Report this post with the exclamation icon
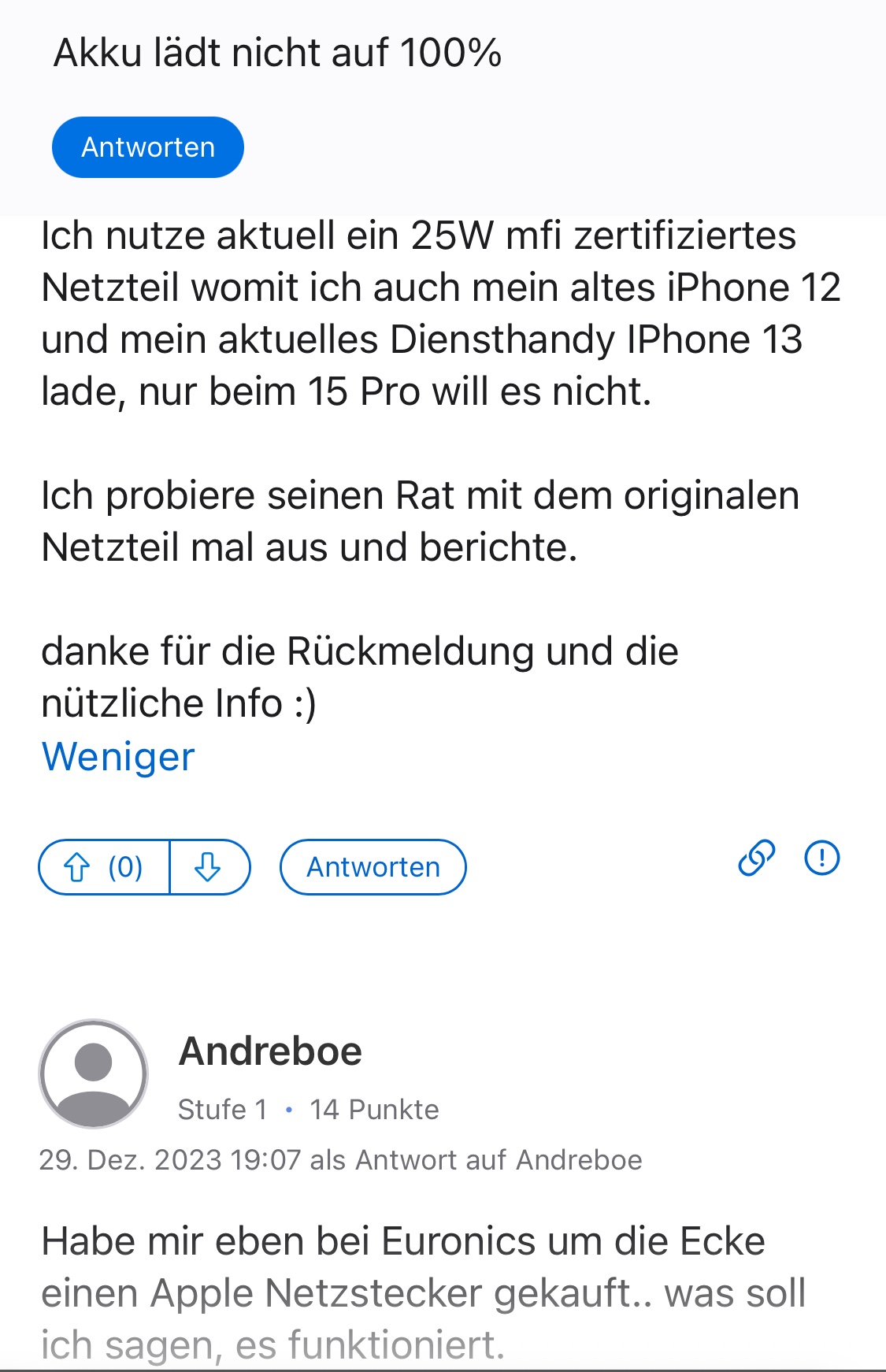This screenshot has width=886, height=1372. pos(822,858)
